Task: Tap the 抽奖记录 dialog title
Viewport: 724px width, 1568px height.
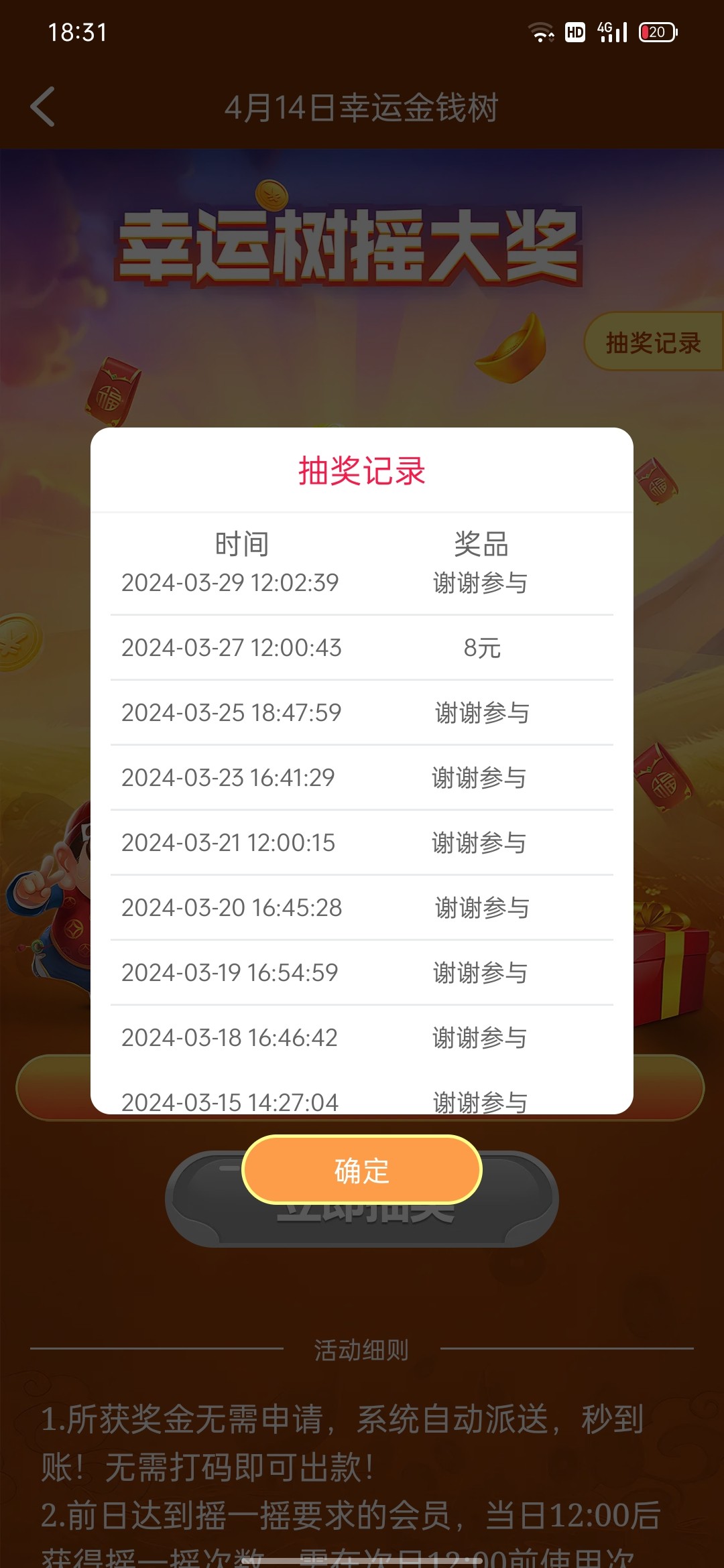Action: tap(362, 470)
